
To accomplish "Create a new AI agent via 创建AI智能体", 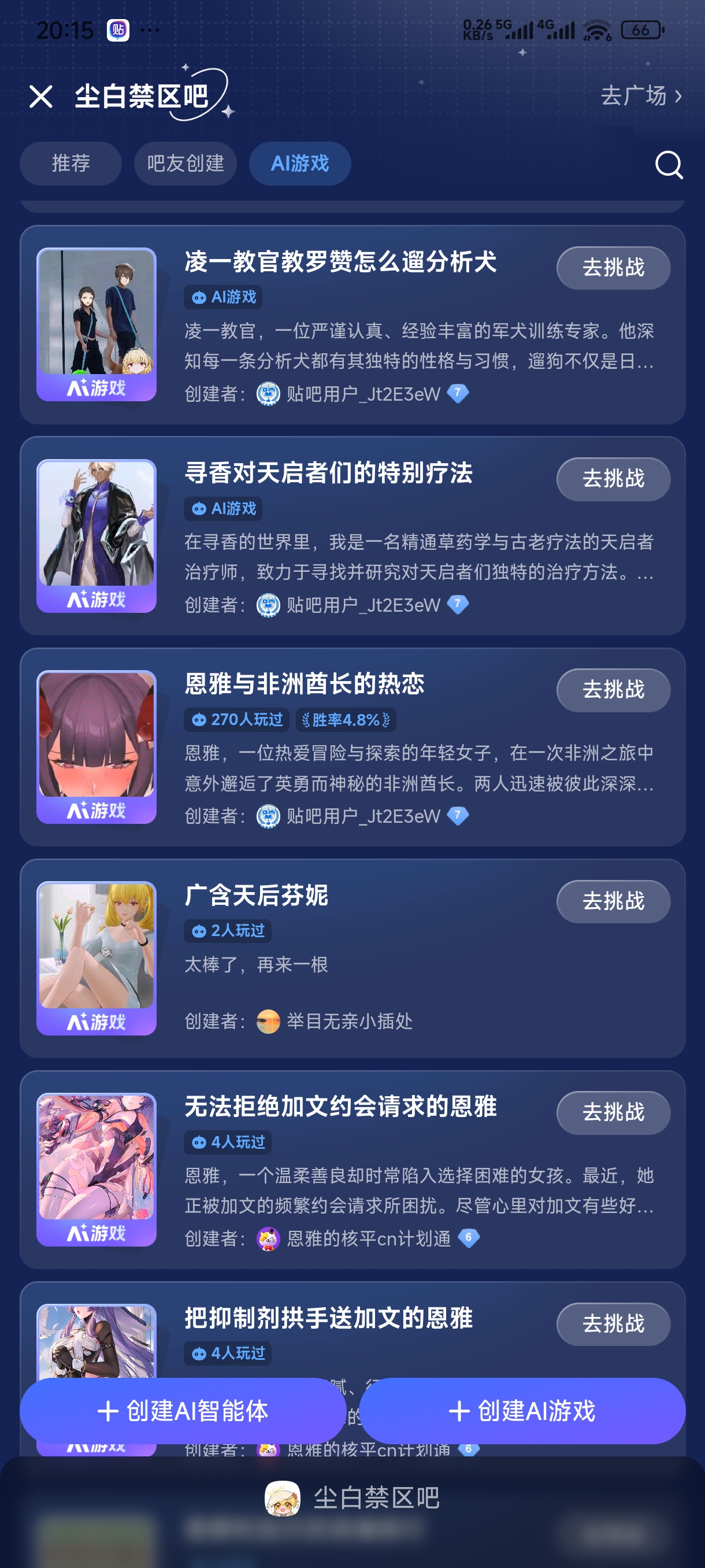I will point(183,1410).
